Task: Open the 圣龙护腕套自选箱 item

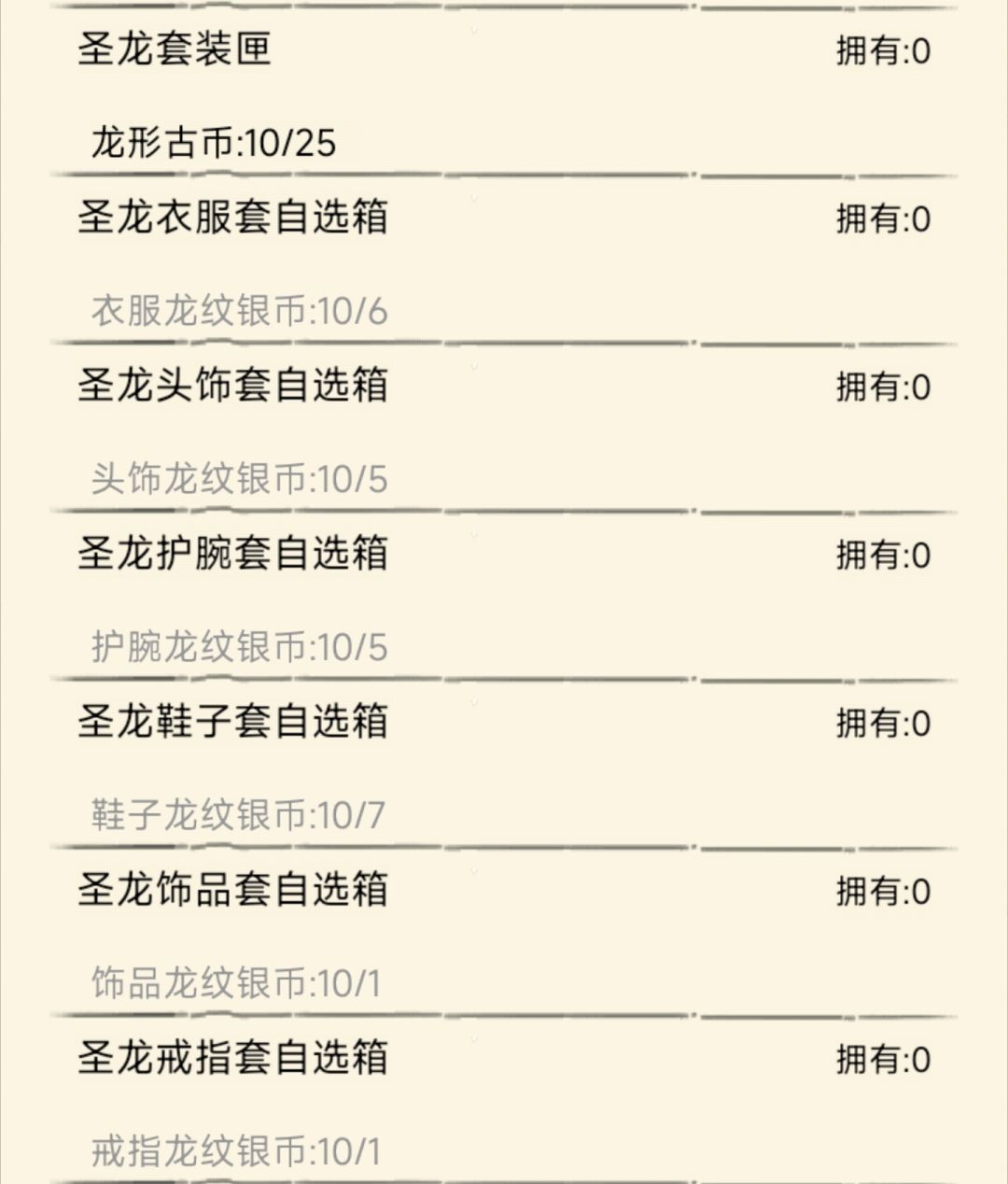Action: pyautogui.click(x=233, y=552)
